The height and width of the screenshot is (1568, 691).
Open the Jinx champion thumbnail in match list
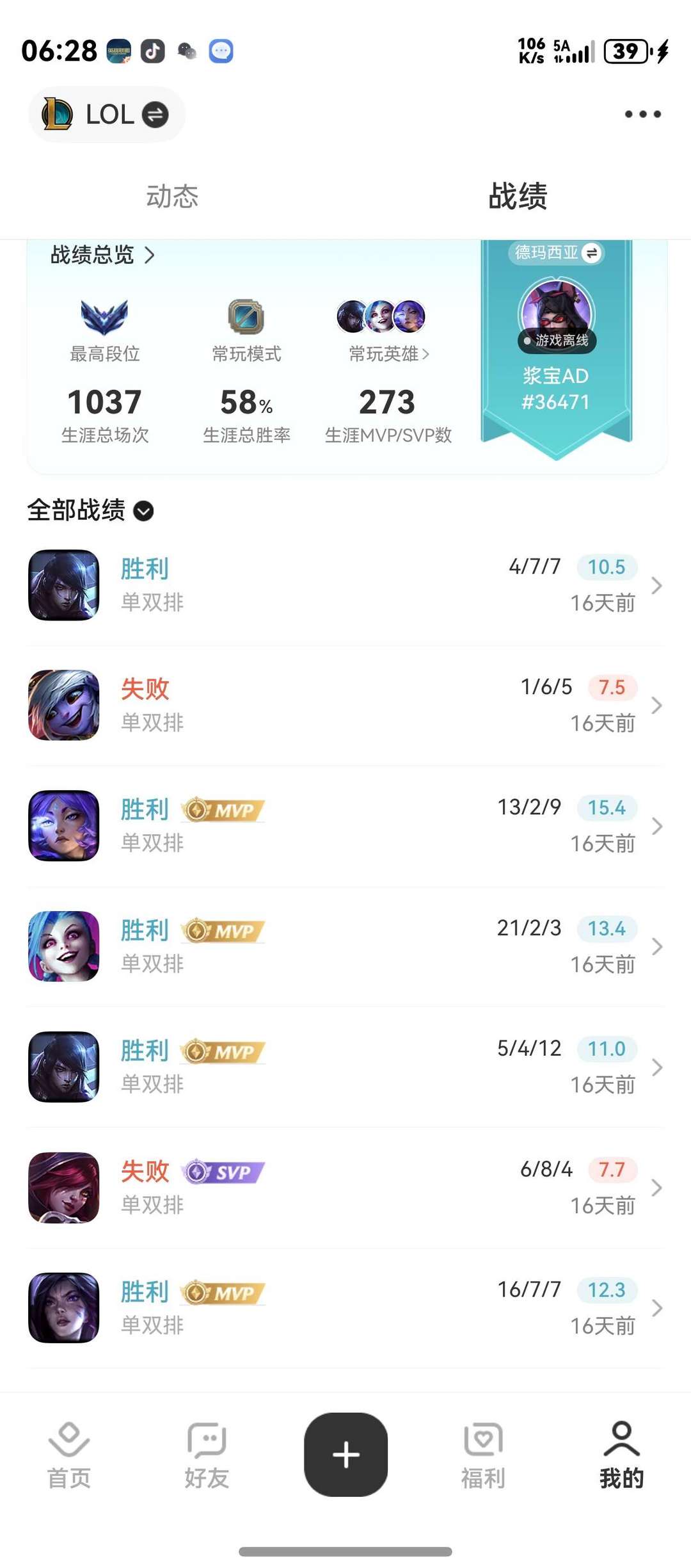click(x=63, y=946)
